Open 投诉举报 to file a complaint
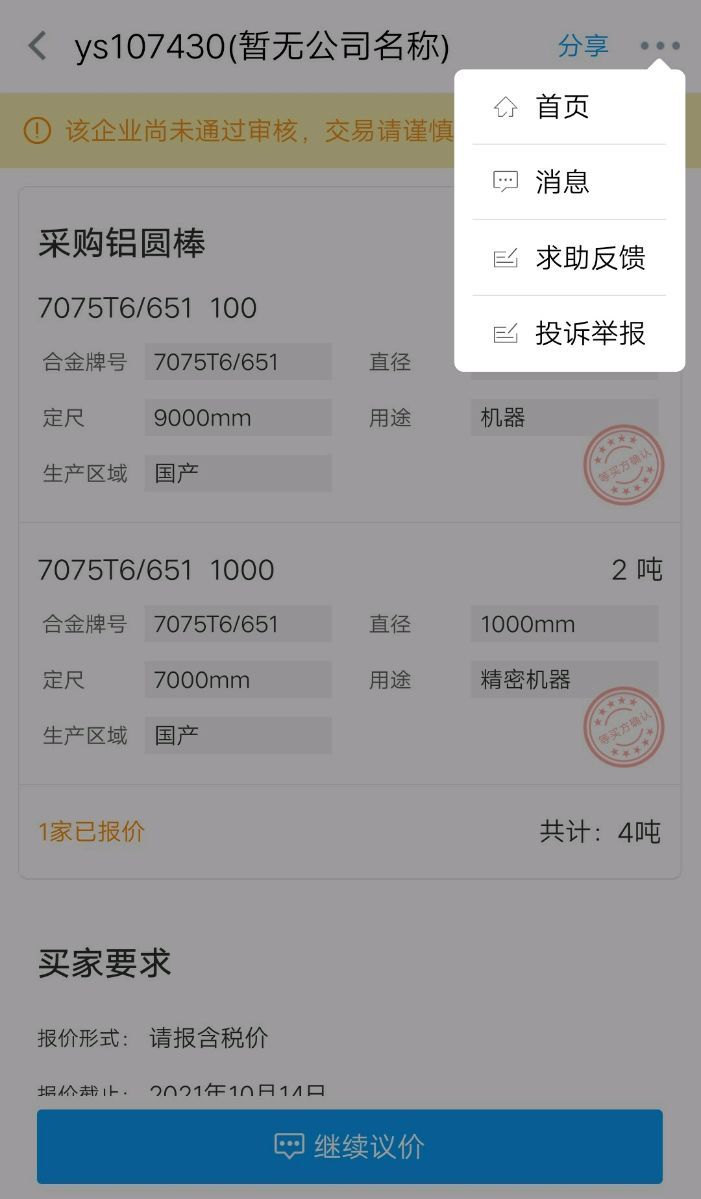This screenshot has height=1199, width=701. click(x=569, y=333)
